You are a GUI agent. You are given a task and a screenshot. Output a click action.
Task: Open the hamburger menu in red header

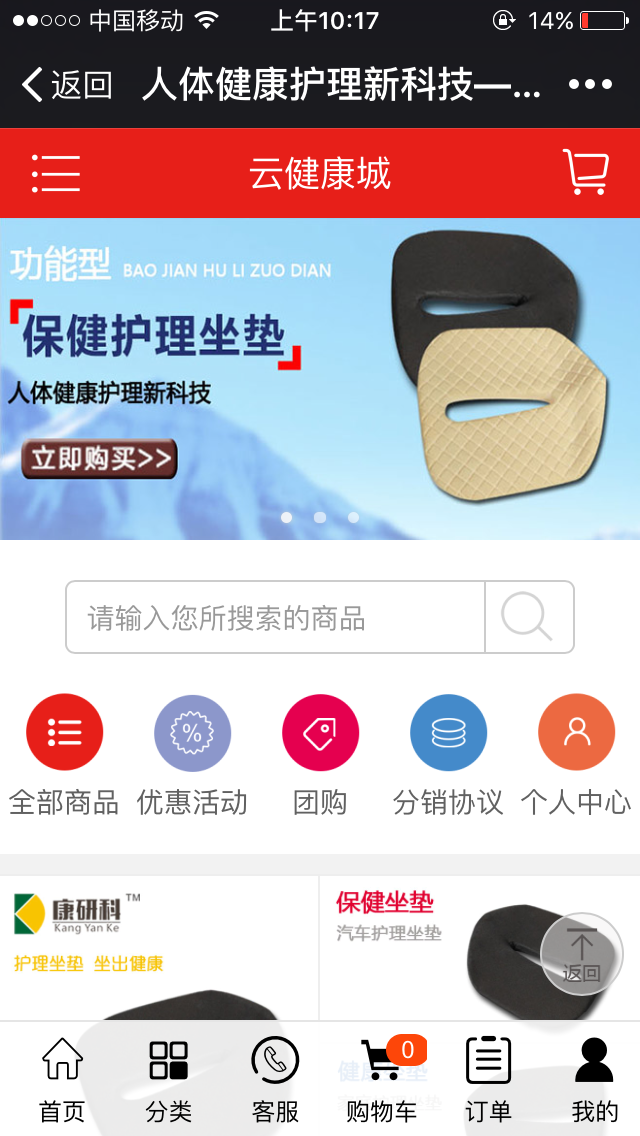click(56, 173)
